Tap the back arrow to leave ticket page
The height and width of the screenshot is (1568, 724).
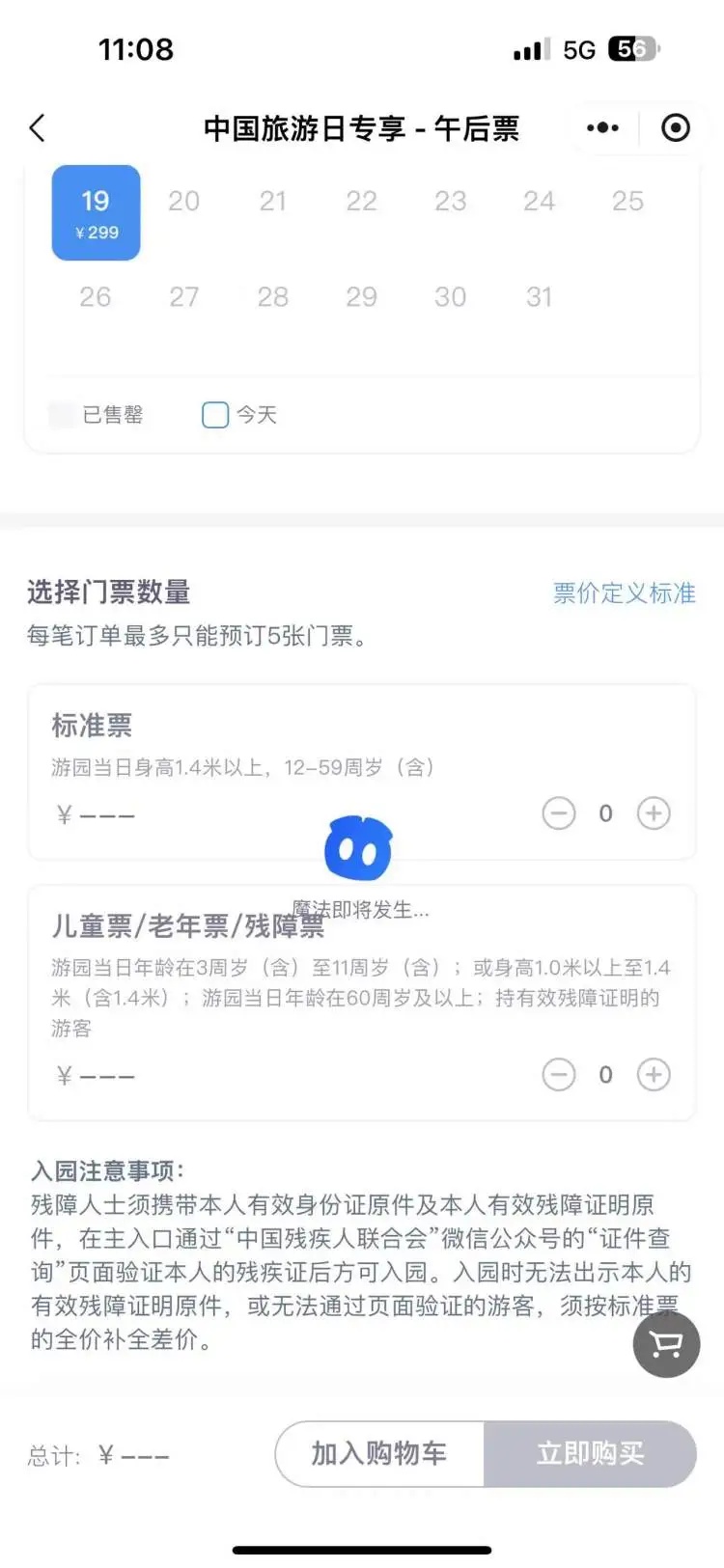pyautogui.click(x=37, y=126)
